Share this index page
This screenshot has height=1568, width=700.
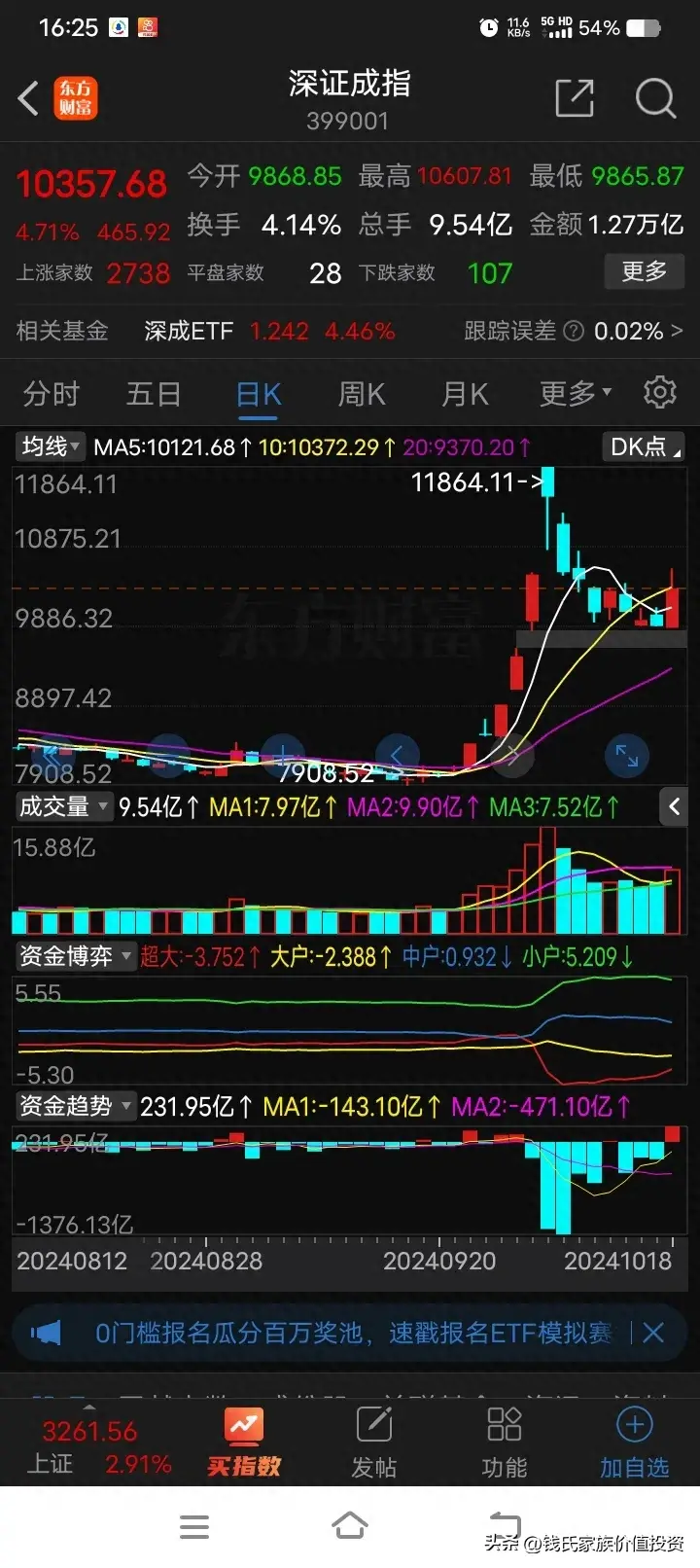[575, 98]
